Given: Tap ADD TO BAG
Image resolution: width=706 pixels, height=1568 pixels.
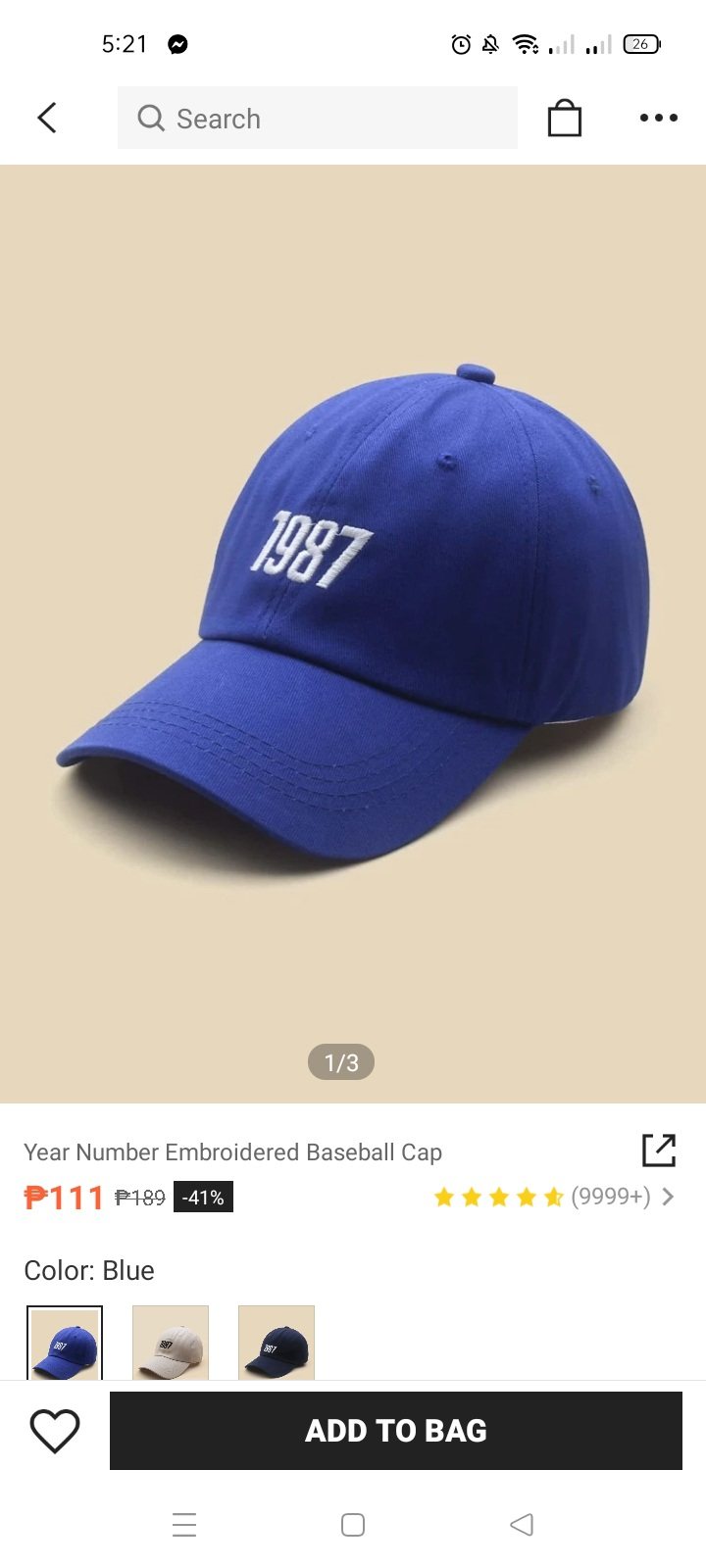Looking at the screenshot, I should click(x=396, y=1431).
